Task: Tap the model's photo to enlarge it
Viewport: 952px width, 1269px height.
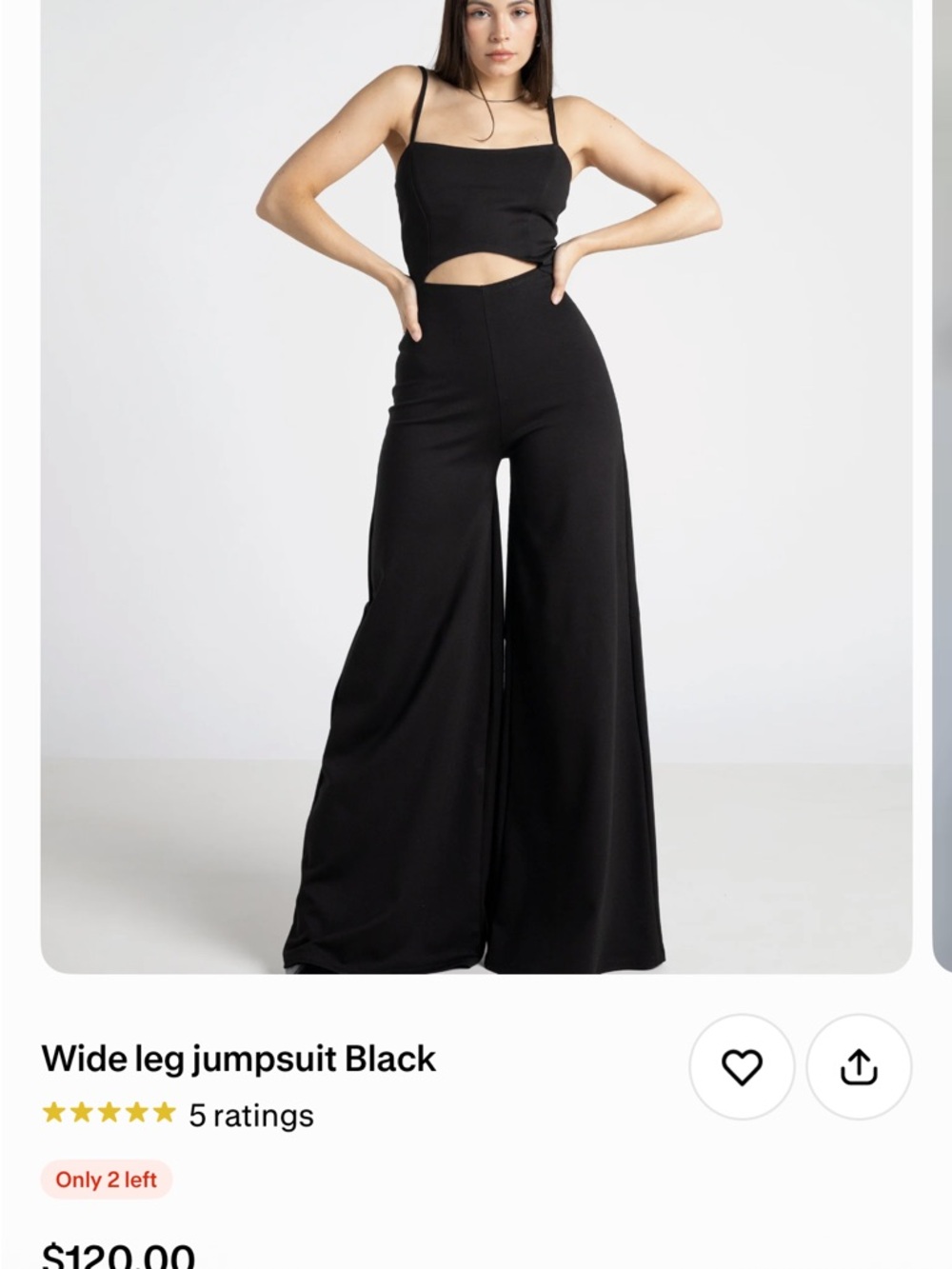Action: pyautogui.click(x=476, y=381)
